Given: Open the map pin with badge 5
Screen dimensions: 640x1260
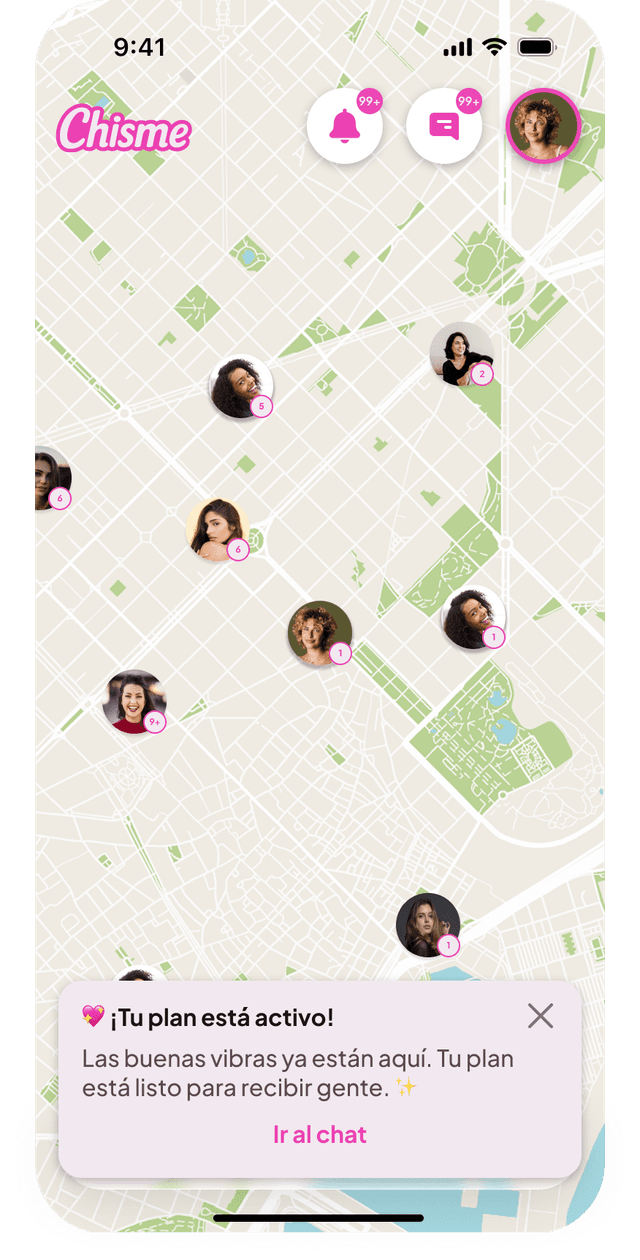Looking at the screenshot, I should pos(241,388).
